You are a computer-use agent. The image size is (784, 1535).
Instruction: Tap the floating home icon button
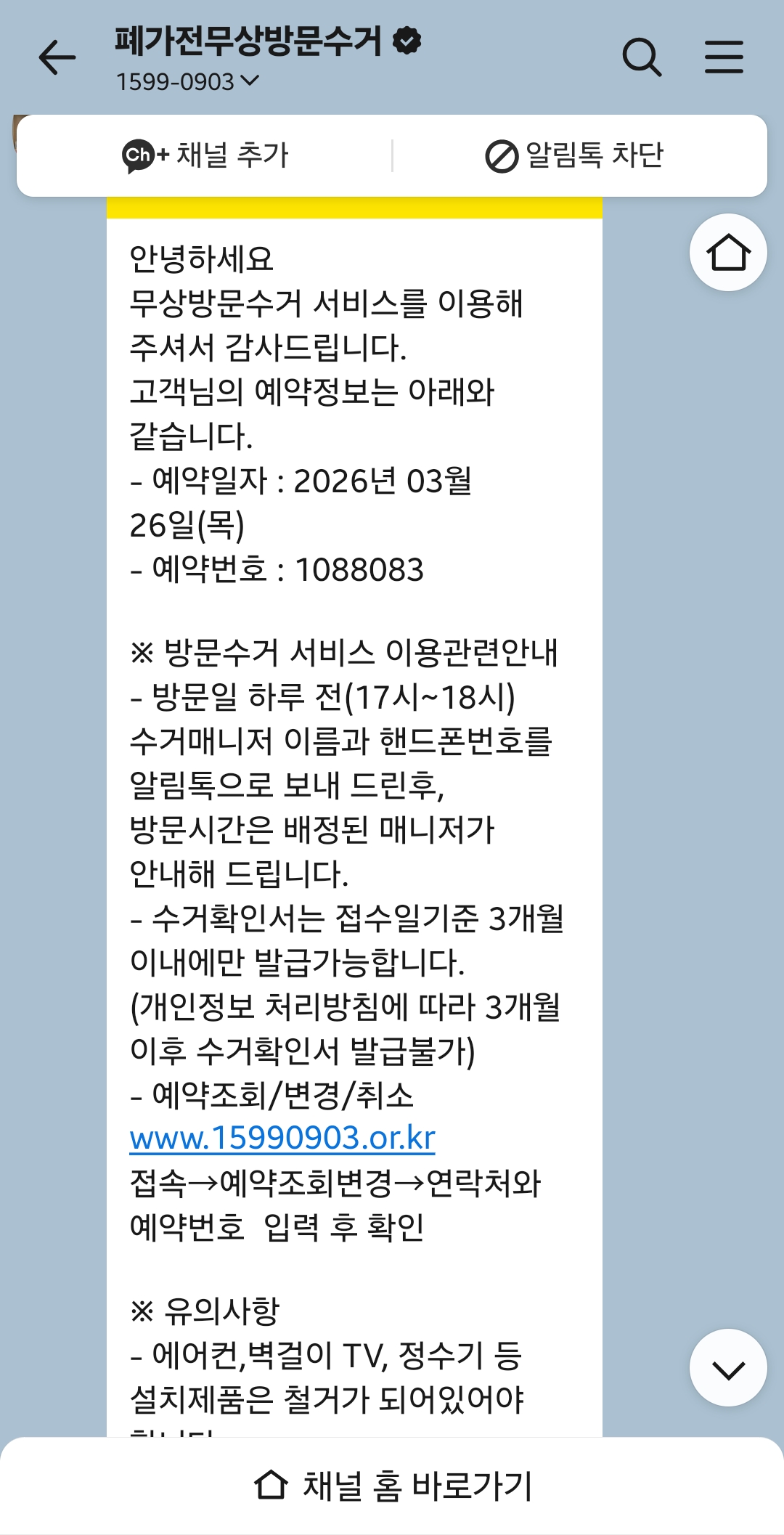(727, 253)
